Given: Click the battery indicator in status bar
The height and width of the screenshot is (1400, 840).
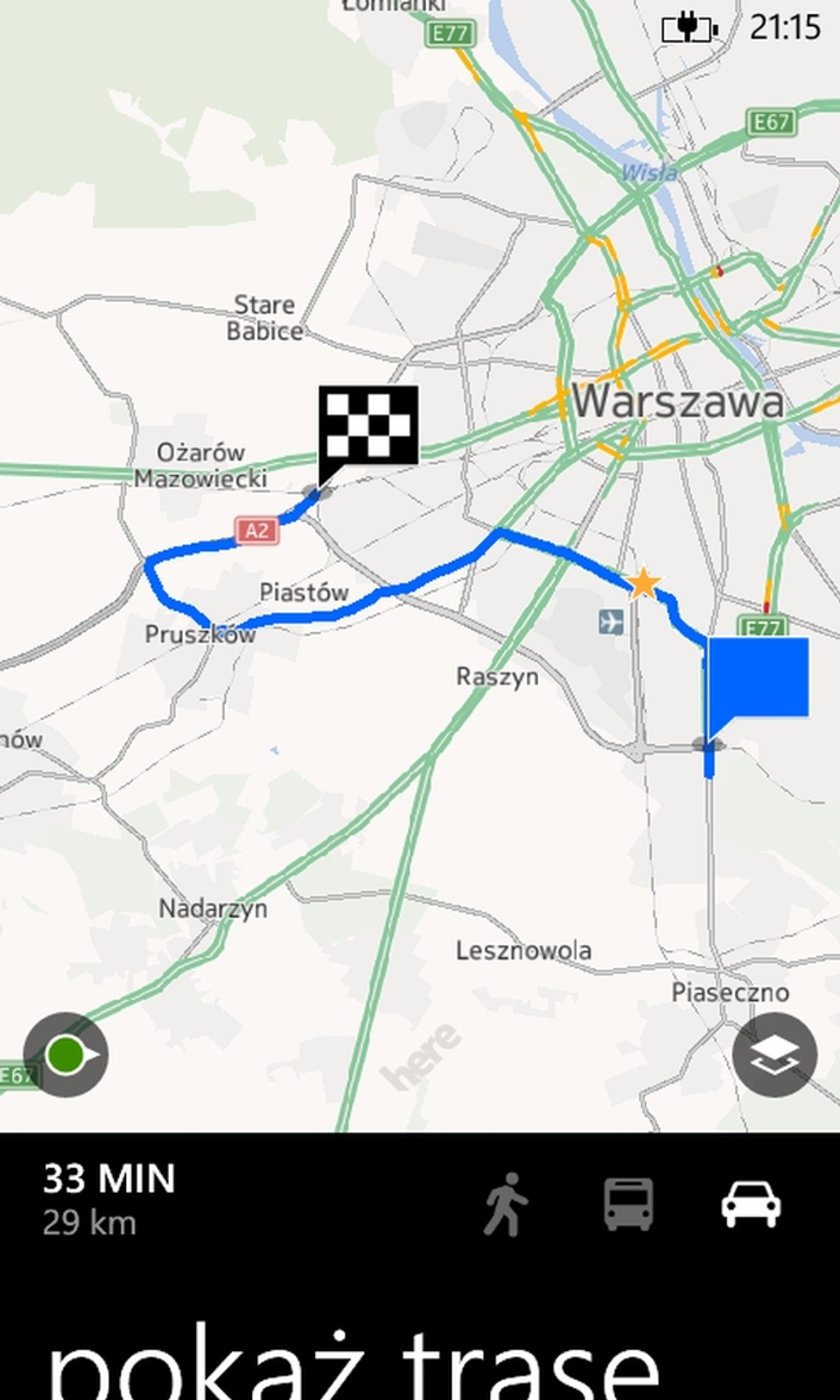Looking at the screenshot, I should [689, 29].
